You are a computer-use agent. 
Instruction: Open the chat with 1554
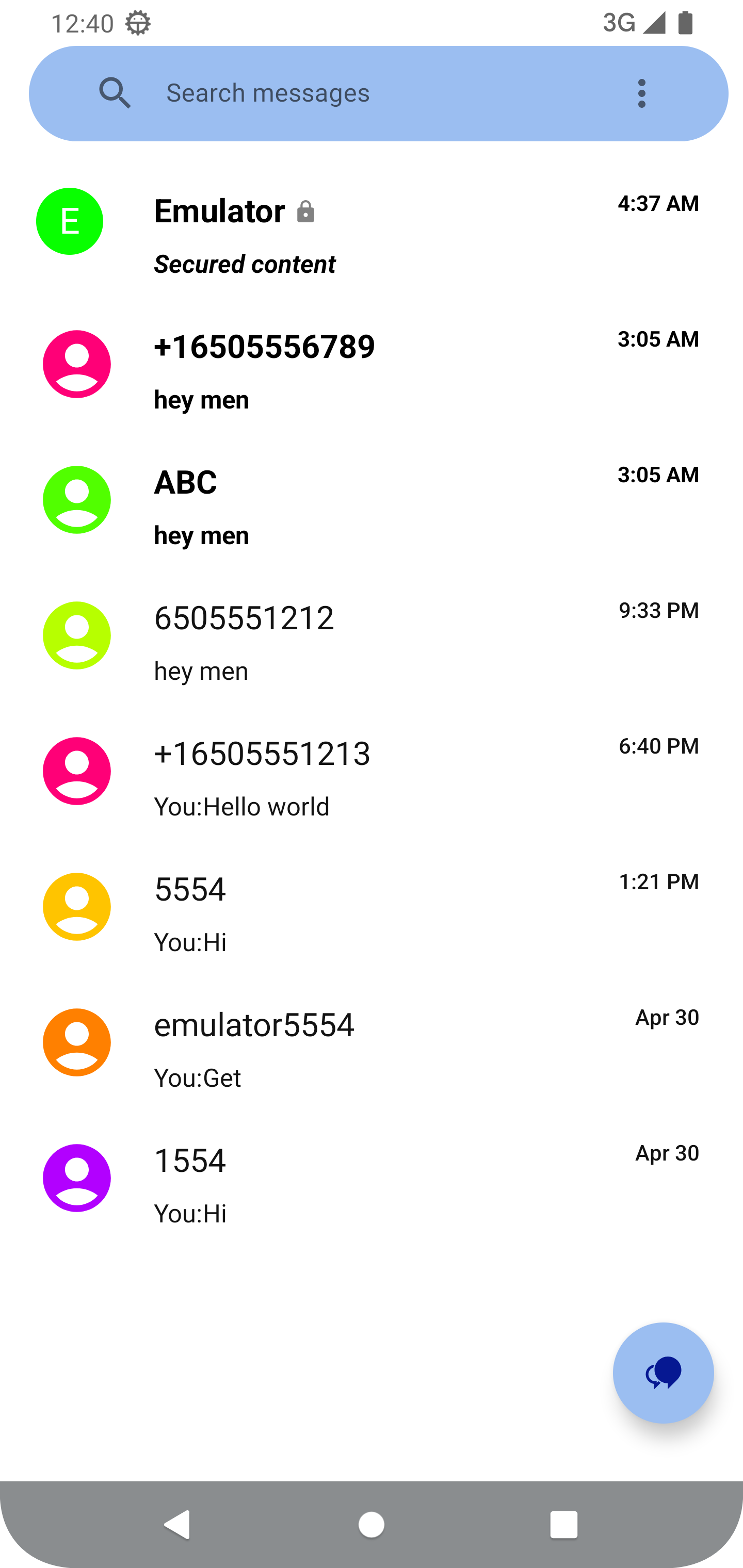click(x=372, y=1185)
